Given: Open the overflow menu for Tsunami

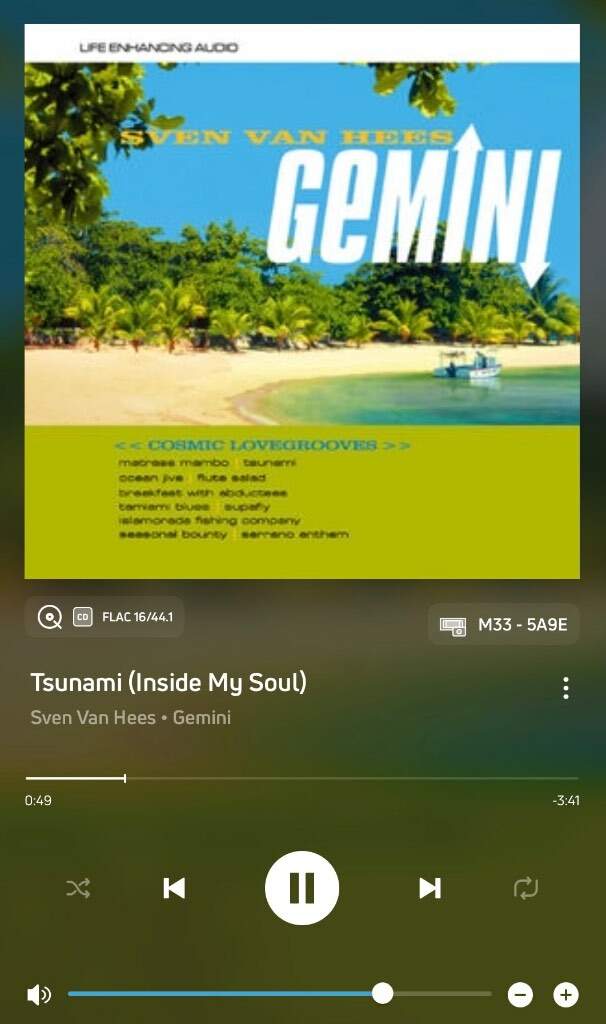Looking at the screenshot, I should (566, 688).
